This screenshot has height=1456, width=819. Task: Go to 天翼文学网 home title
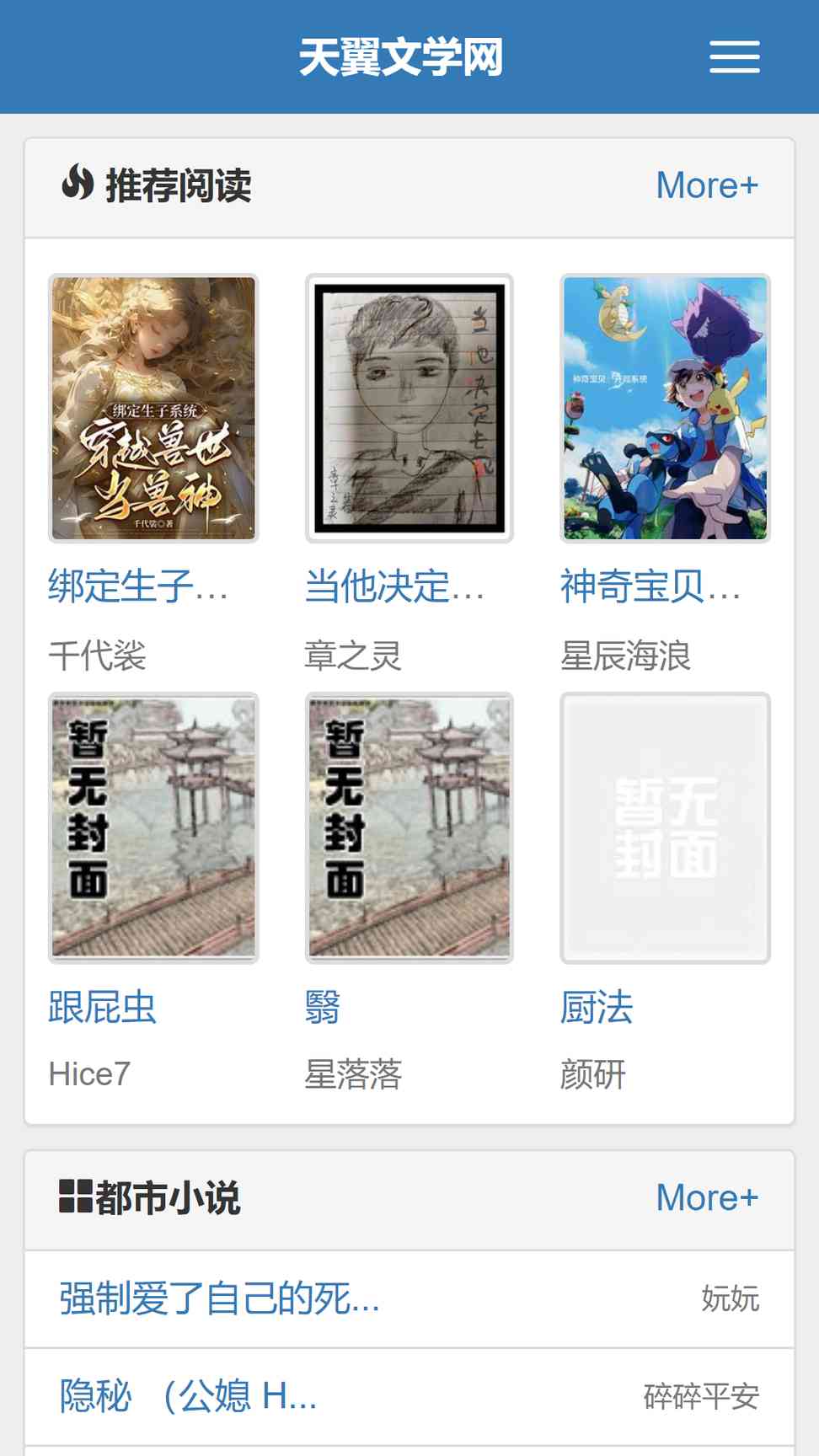[x=400, y=57]
